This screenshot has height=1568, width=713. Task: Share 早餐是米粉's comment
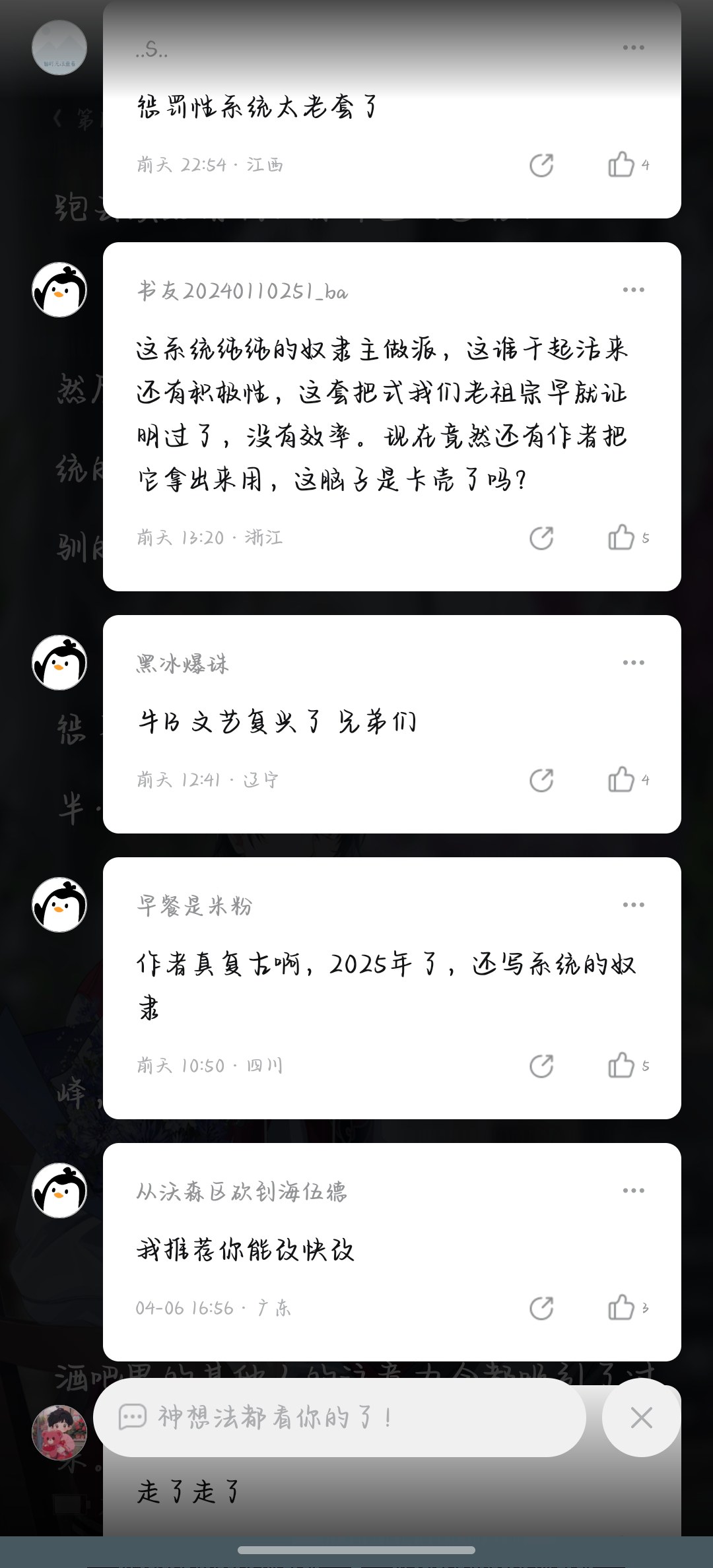(x=541, y=1066)
